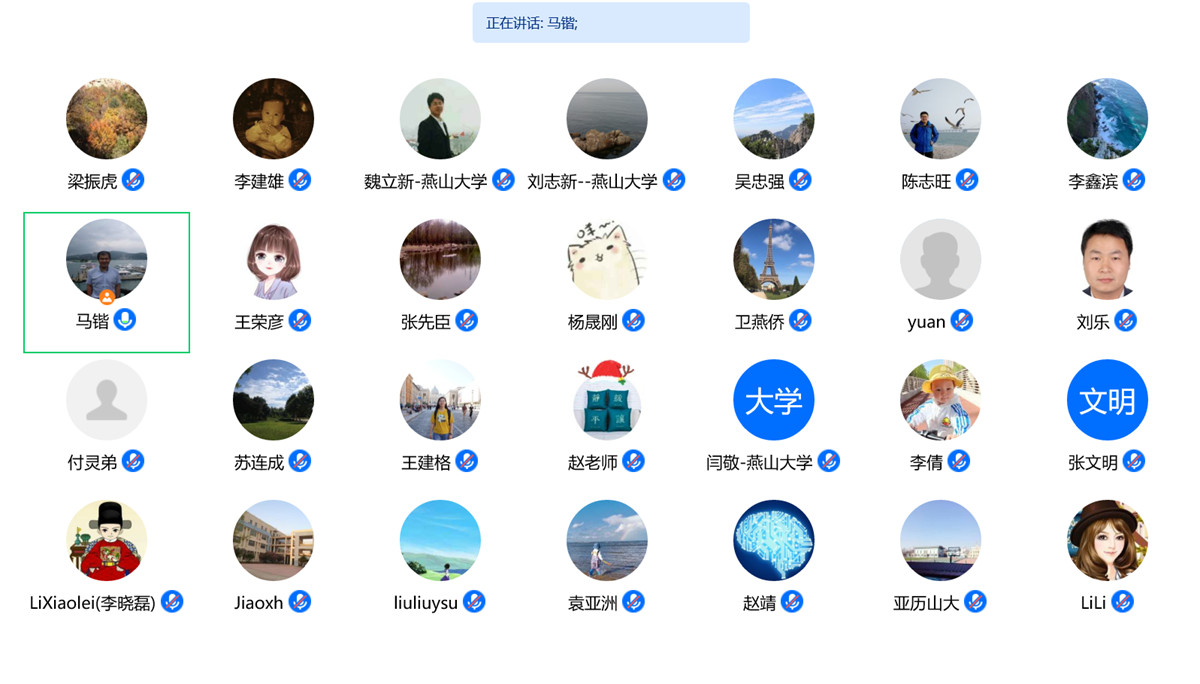The image size is (1200, 684).
Task: Open 王荣彦's avatar tile
Action: (273, 260)
